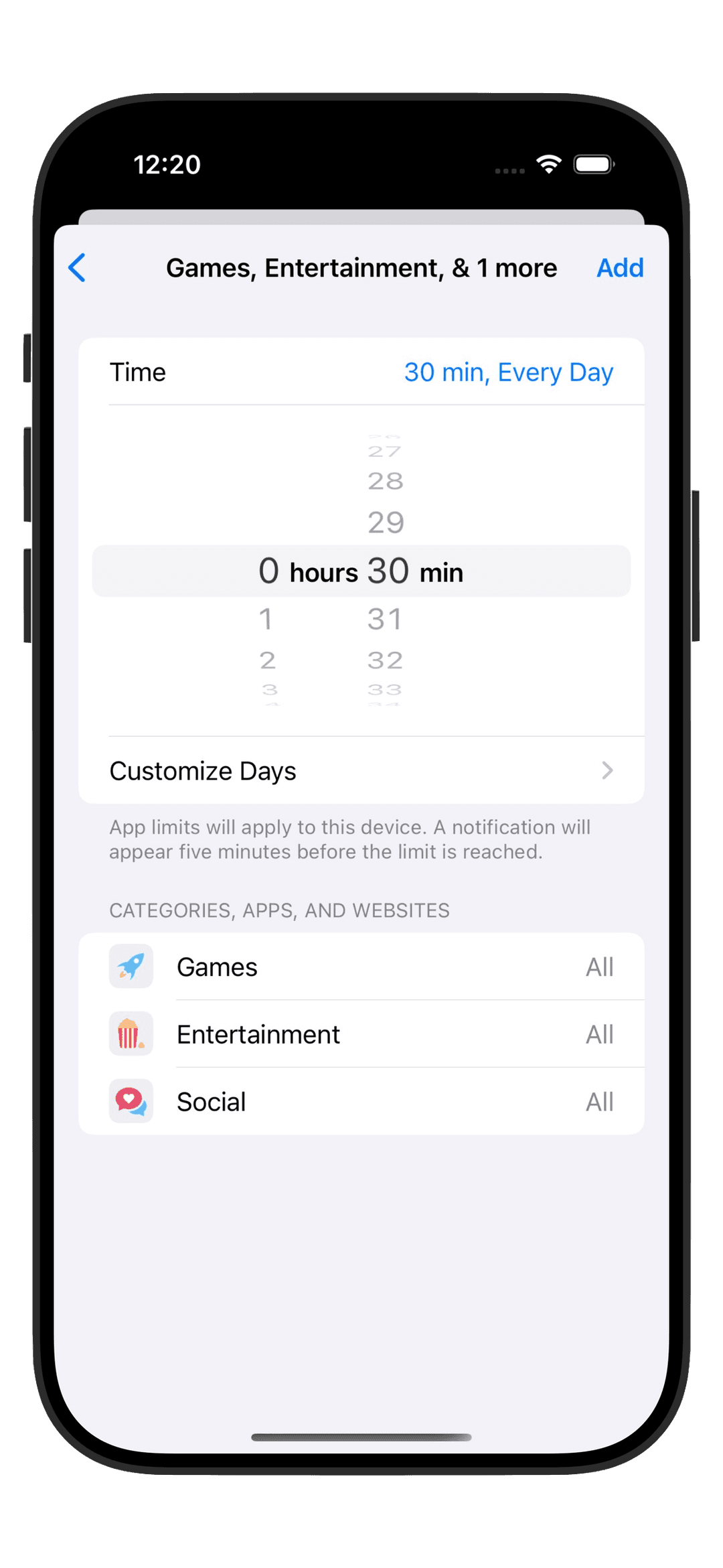Open the Games category row
This screenshot has height=1568, width=723.
coord(361,967)
